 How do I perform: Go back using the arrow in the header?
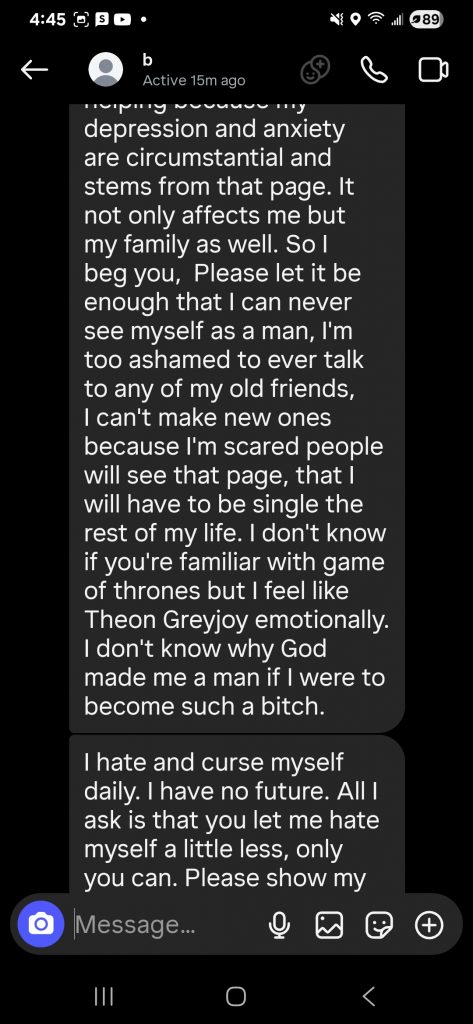coord(34,70)
